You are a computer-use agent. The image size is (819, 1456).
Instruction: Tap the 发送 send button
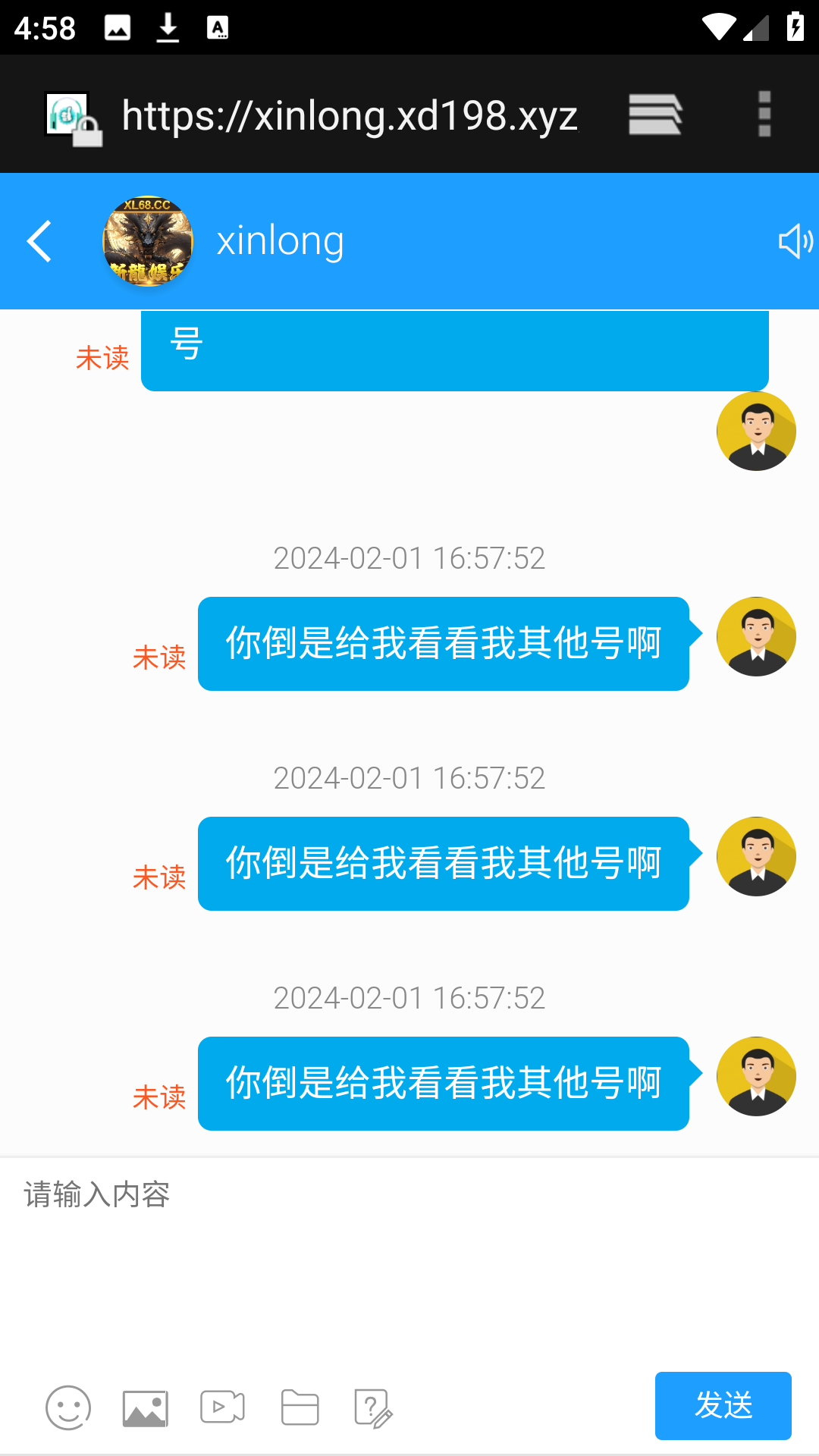723,1405
